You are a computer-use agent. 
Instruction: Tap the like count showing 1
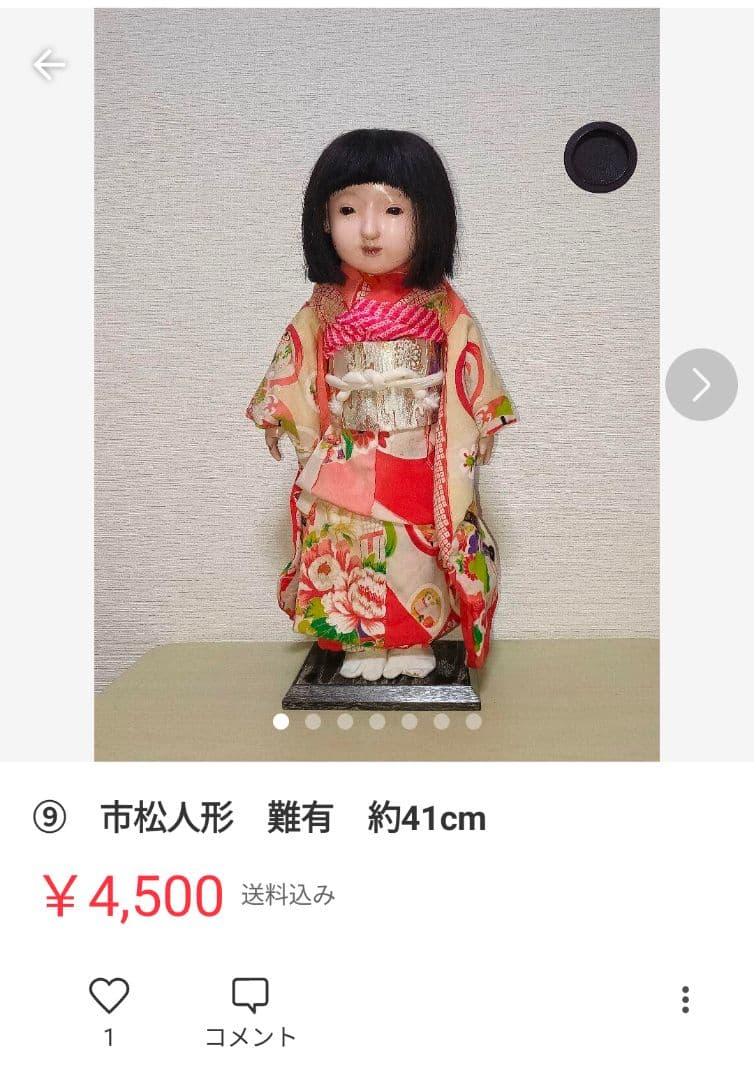coord(110,1037)
